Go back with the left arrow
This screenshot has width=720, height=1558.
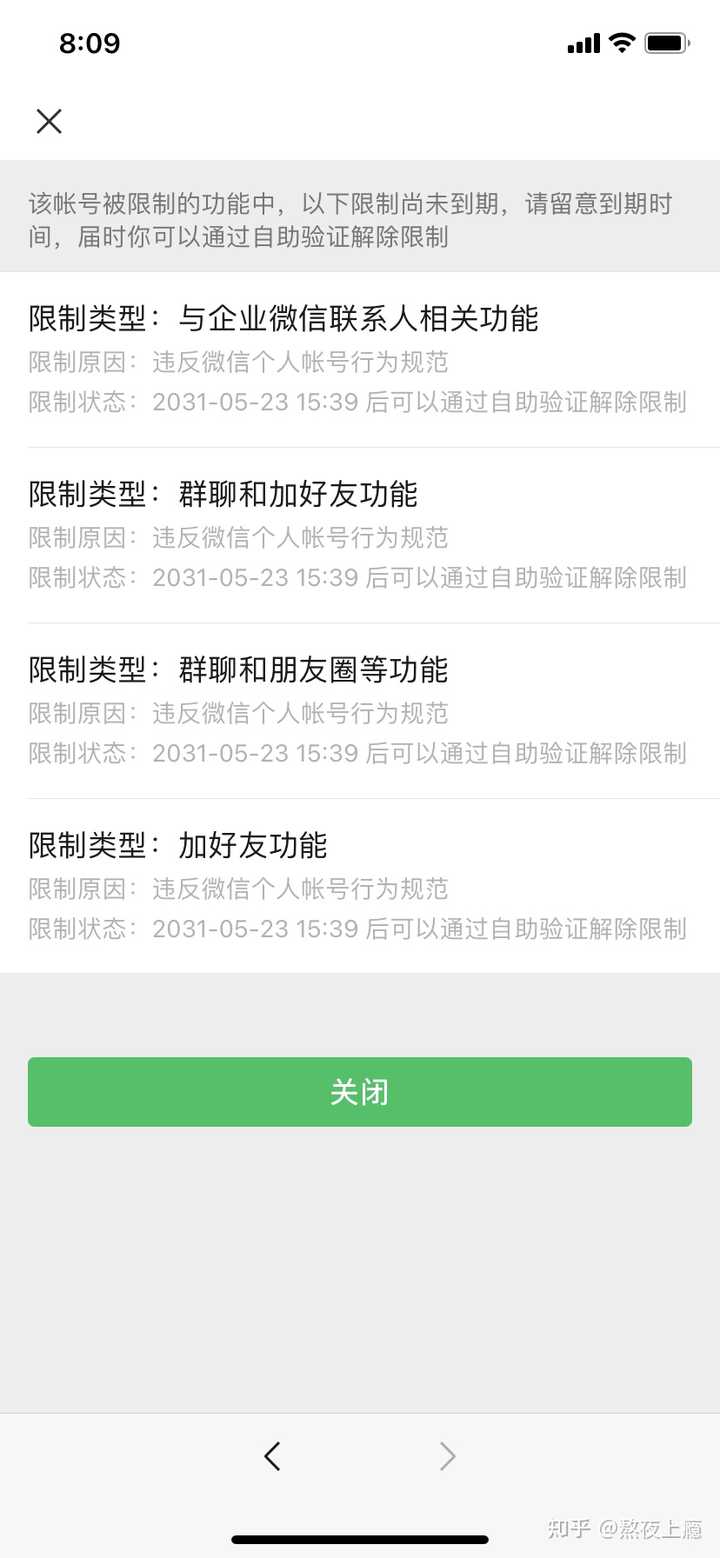[272, 1456]
